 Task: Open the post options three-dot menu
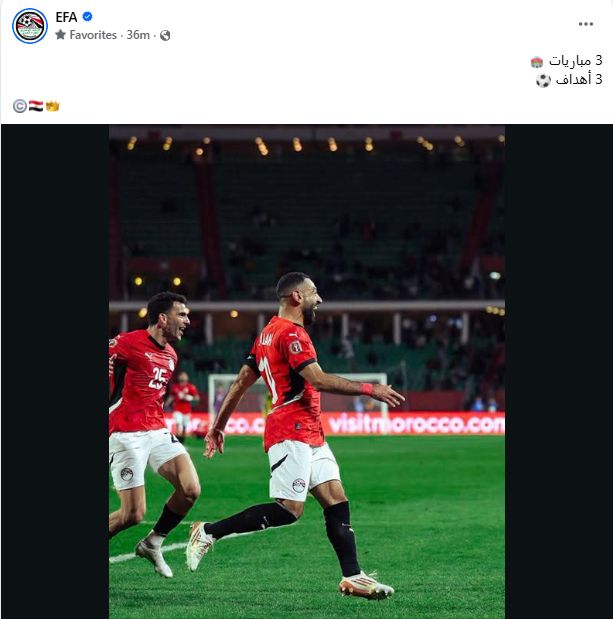585,24
